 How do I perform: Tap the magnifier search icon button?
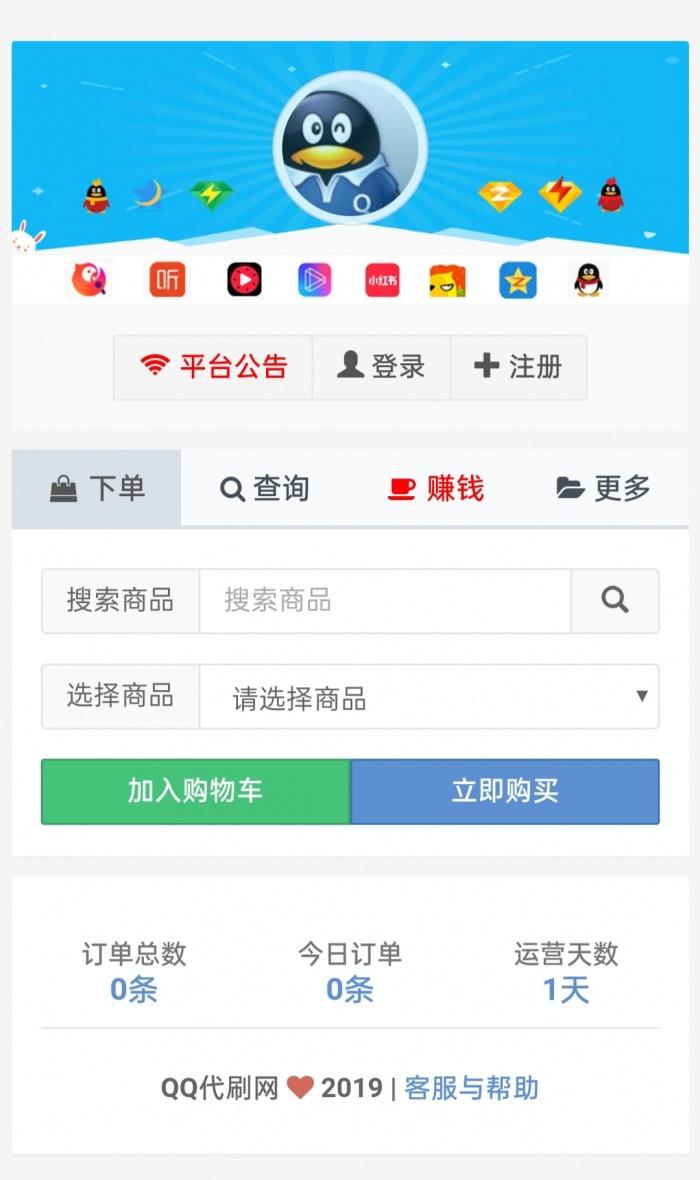(x=615, y=600)
